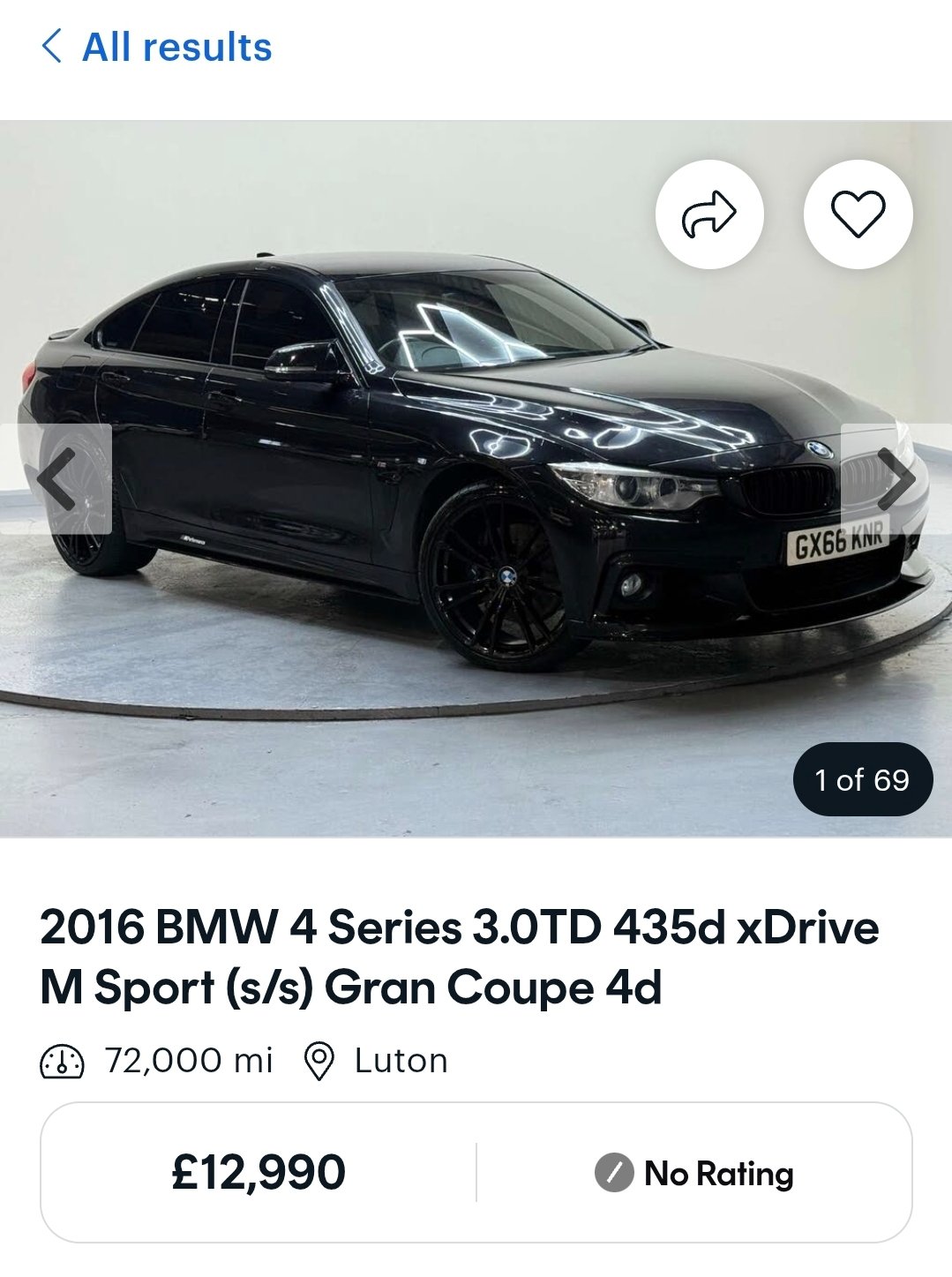This screenshot has width=952, height=1277.
Task: Open the No Rating price details
Action: pos(694,1174)
